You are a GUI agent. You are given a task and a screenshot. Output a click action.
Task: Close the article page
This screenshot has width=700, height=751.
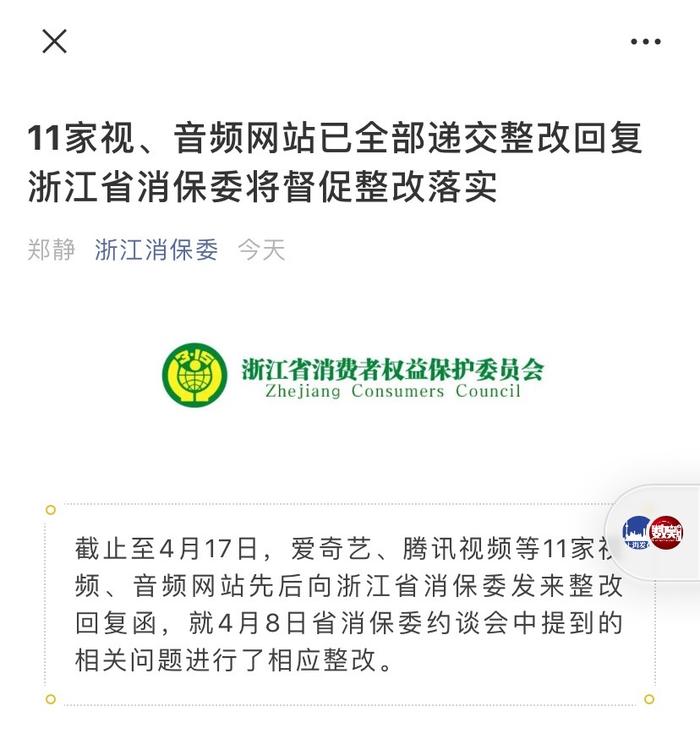(x=54, y=41)
